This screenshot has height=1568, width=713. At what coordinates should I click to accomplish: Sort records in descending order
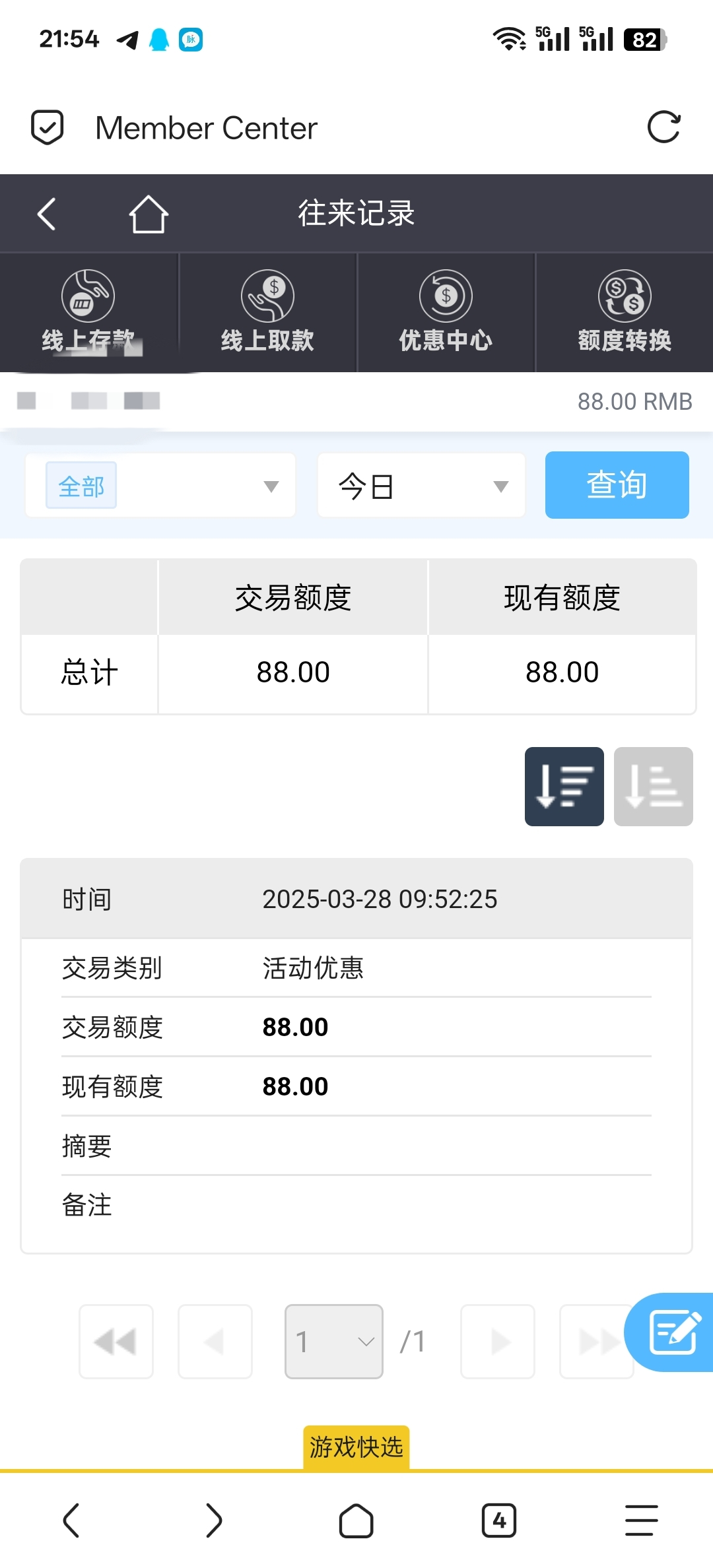pos(564,786)
